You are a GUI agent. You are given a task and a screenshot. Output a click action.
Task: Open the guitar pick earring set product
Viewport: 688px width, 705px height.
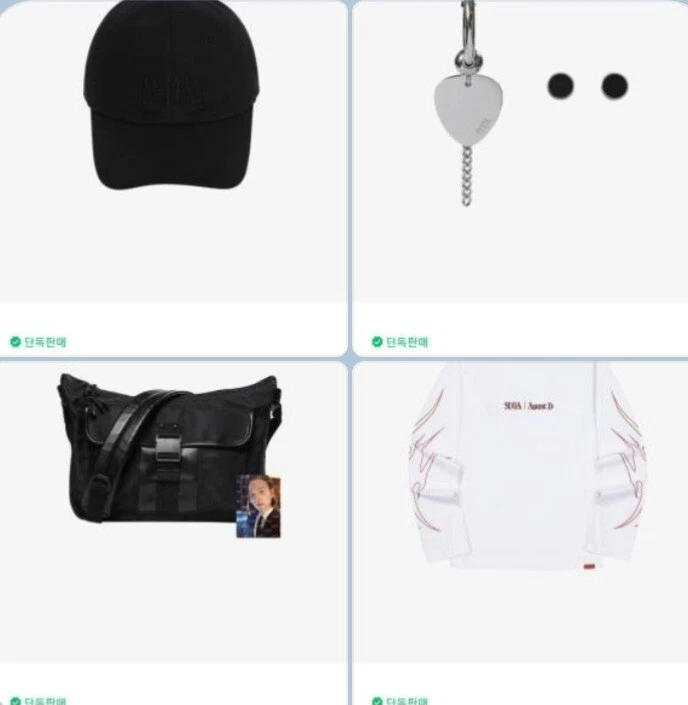pyautogui.click(x=520, y=110)
